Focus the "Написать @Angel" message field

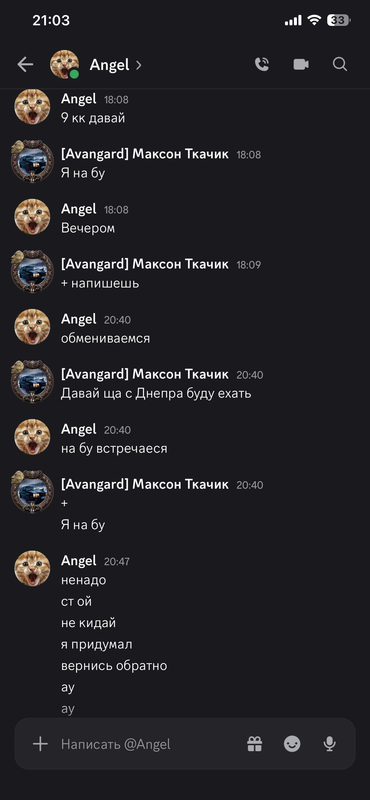(x=148, y=744)
